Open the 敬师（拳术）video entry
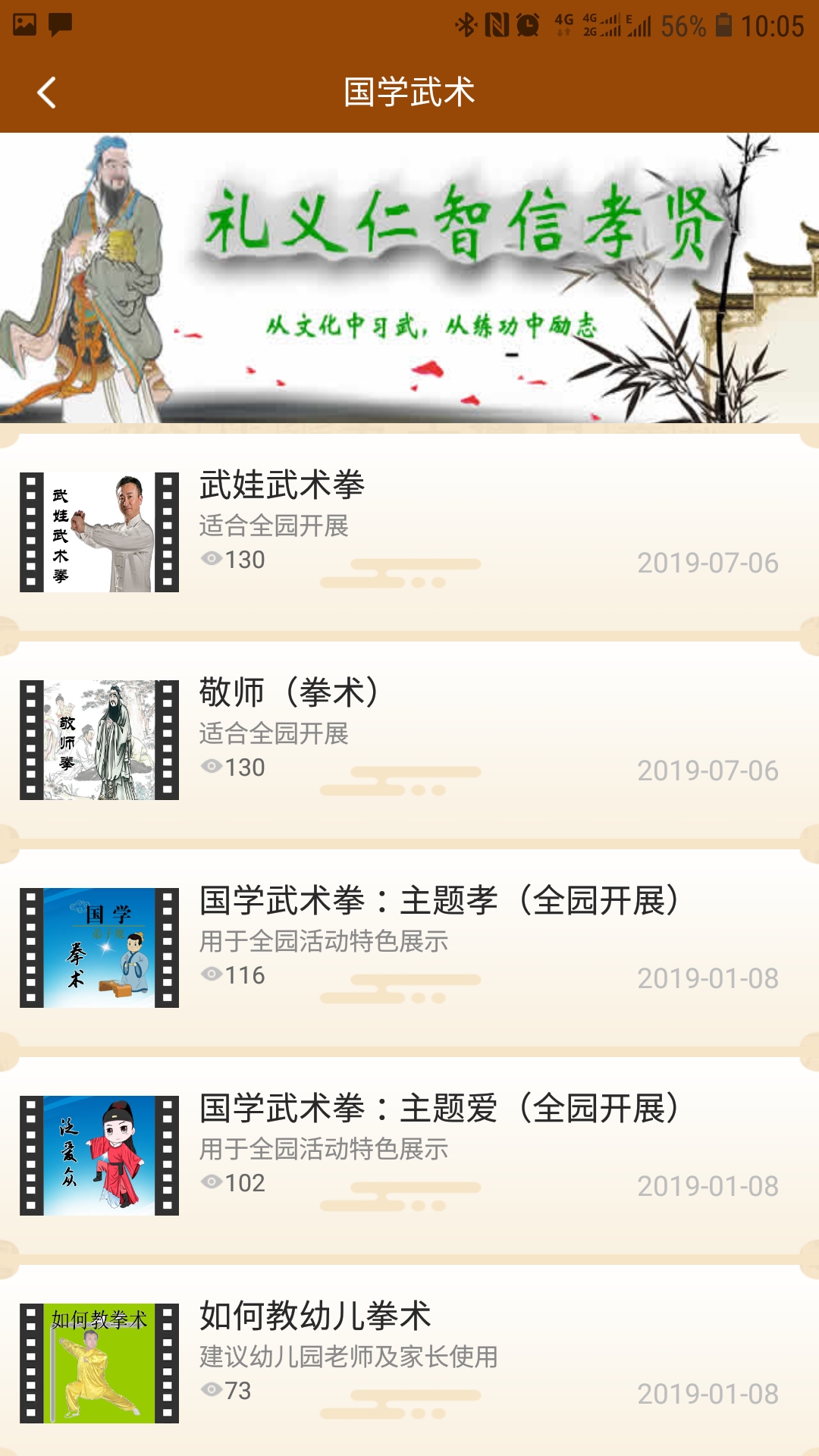The width and height of the screenshot is (819, 1456). (409, 740)
